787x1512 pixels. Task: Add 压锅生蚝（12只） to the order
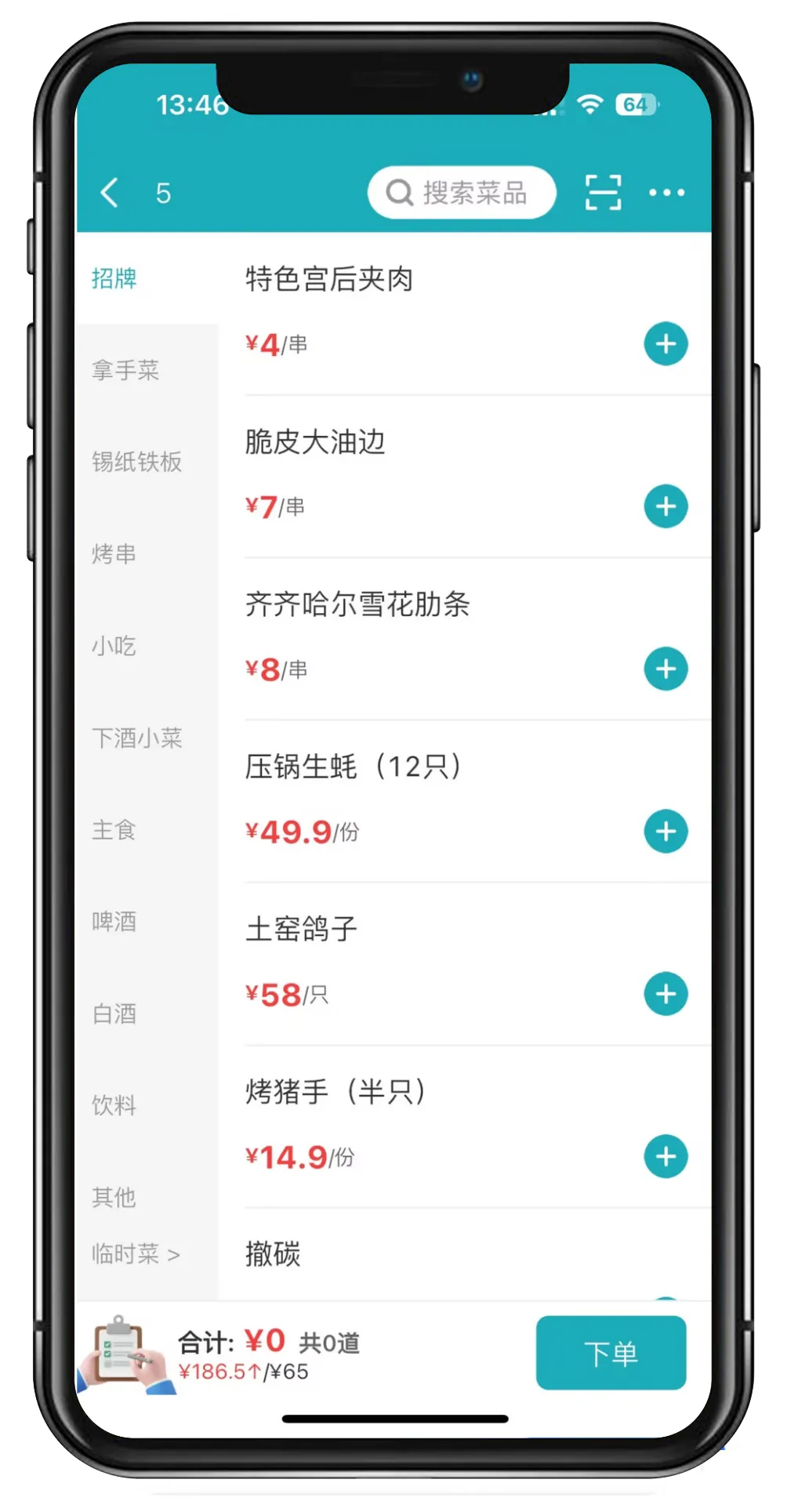click(x=666, y=832)
